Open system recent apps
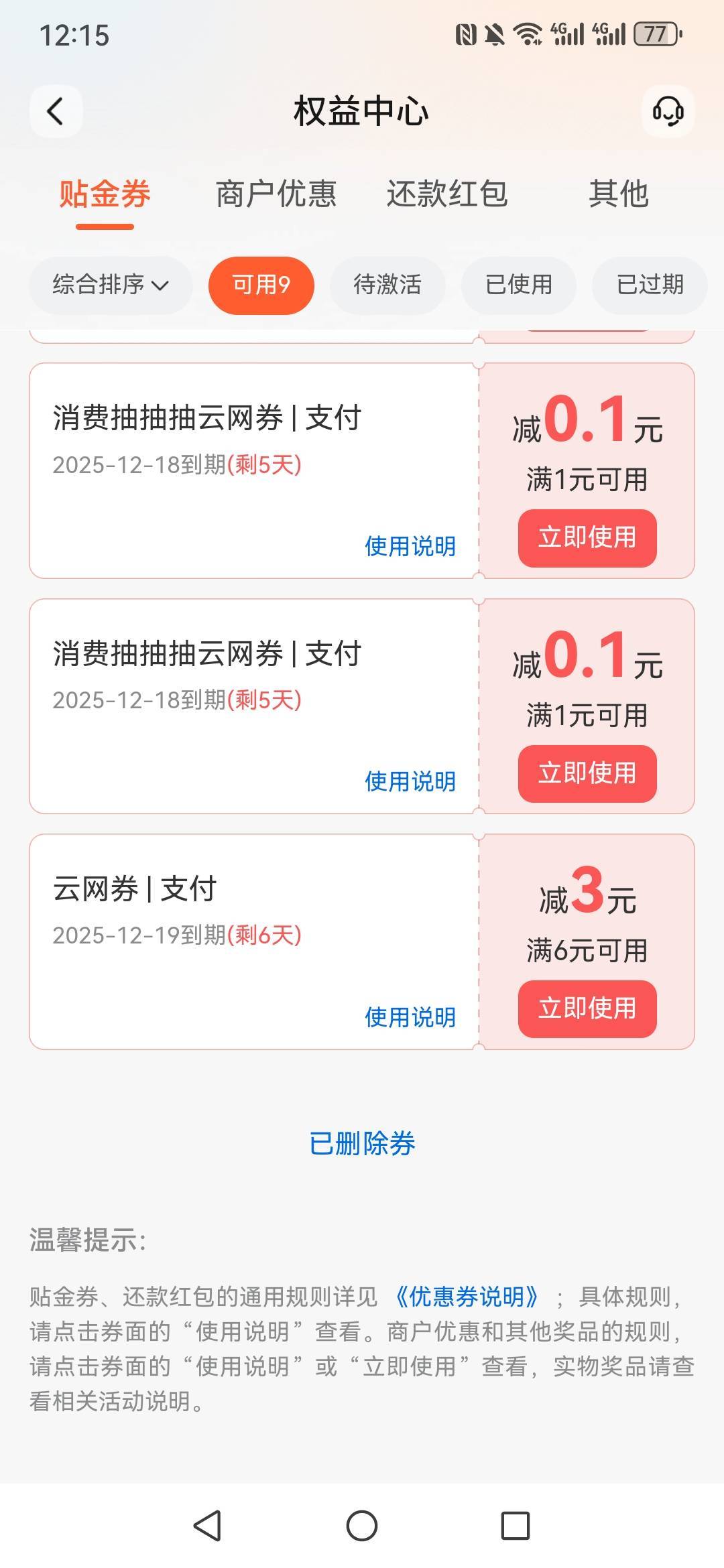 tap(515, 1526)
